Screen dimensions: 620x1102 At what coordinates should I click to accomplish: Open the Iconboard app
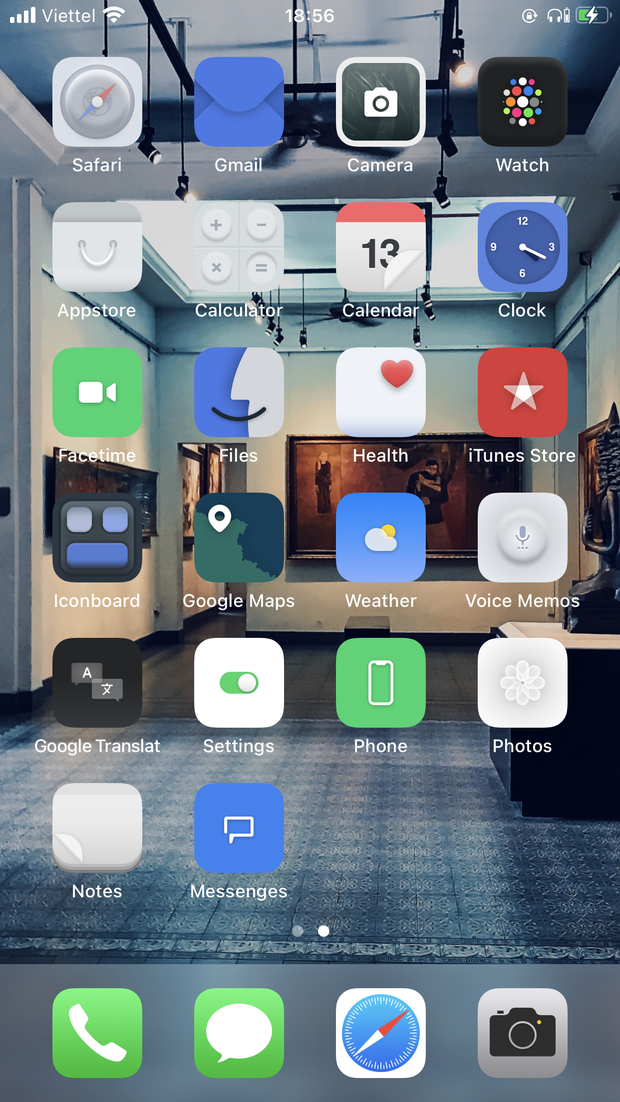point(97,537)
